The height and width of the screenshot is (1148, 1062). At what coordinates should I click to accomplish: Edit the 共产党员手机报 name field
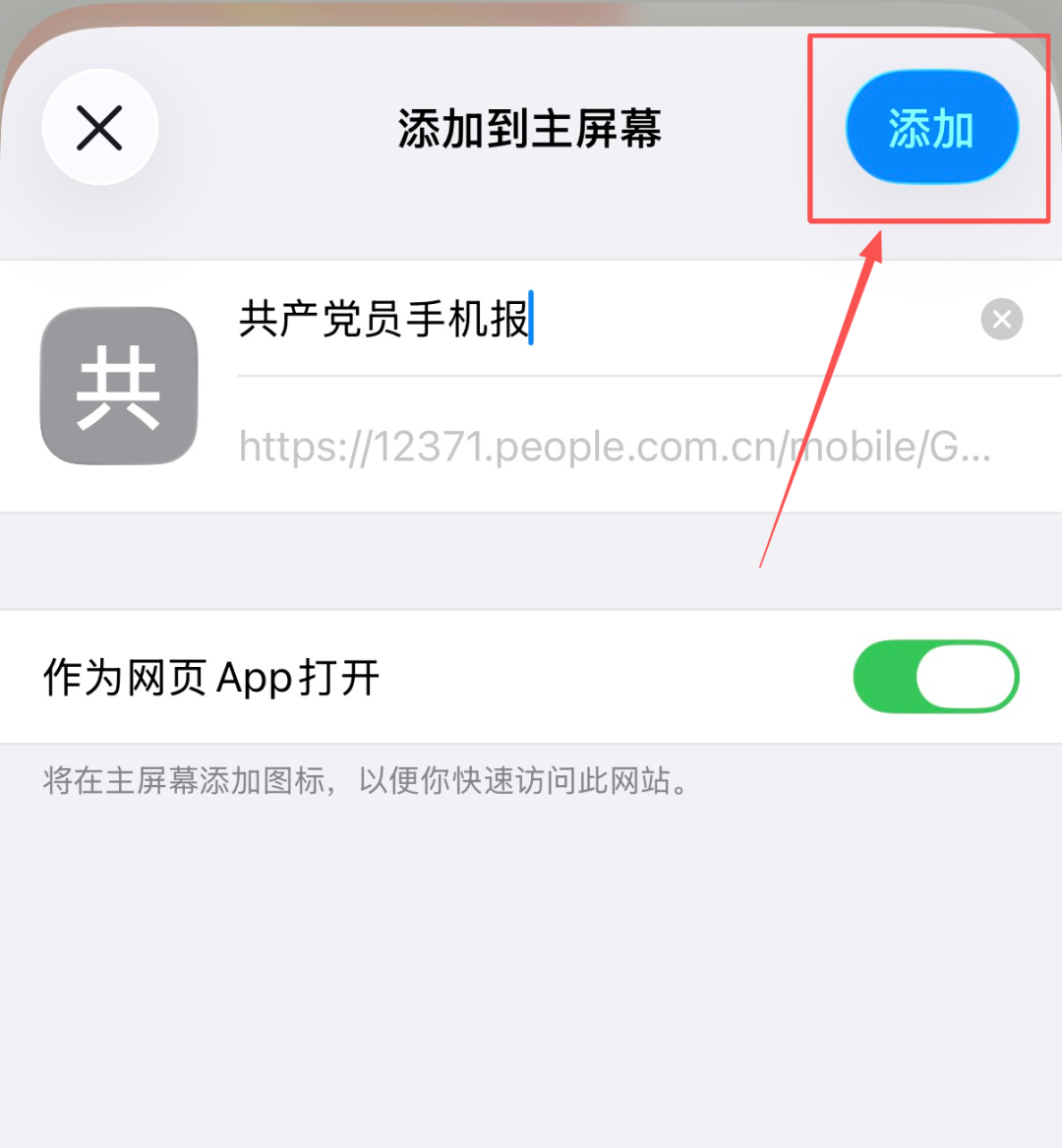coord(590,320)
